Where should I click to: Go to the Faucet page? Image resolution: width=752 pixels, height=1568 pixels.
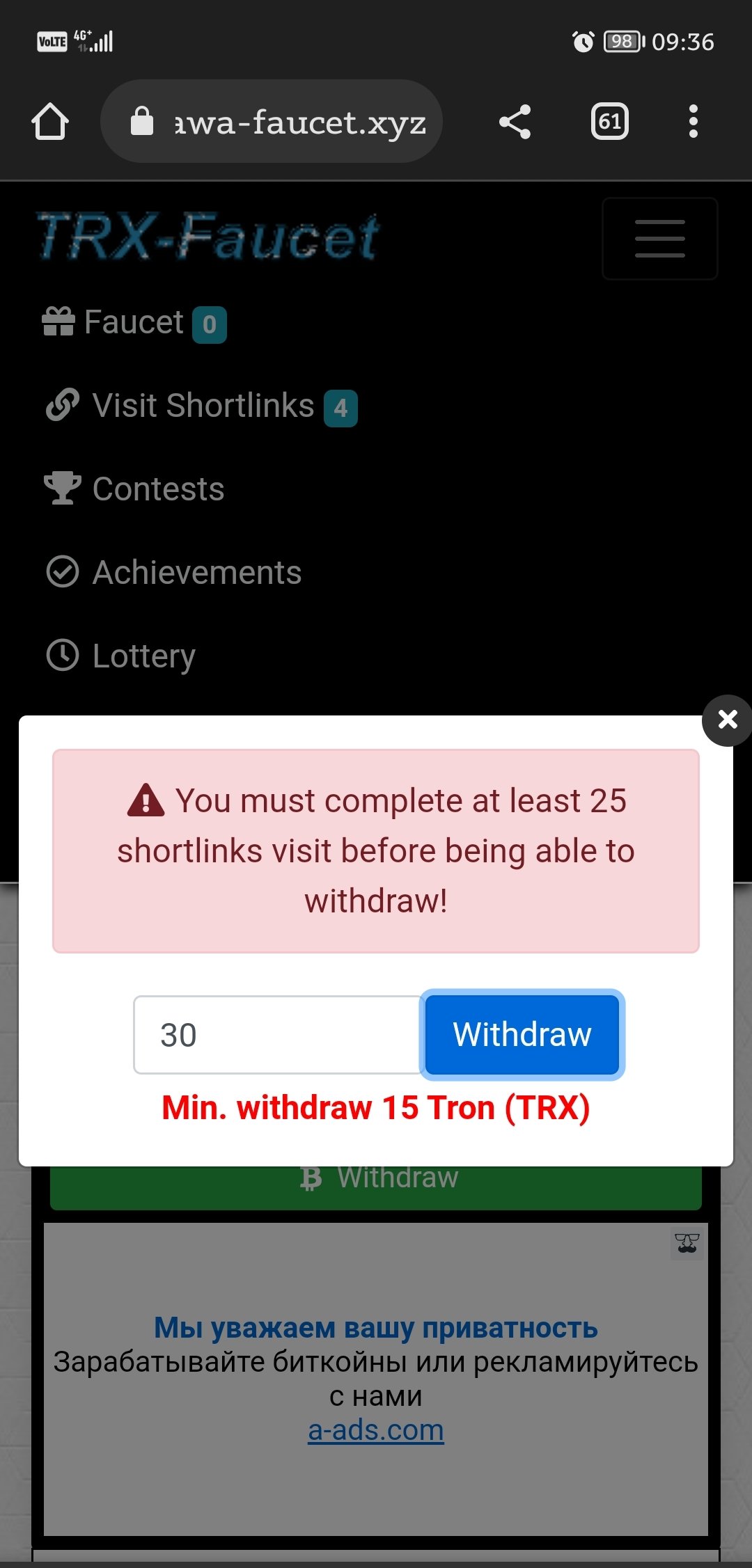pyautogui.click(x=134, y=323)
